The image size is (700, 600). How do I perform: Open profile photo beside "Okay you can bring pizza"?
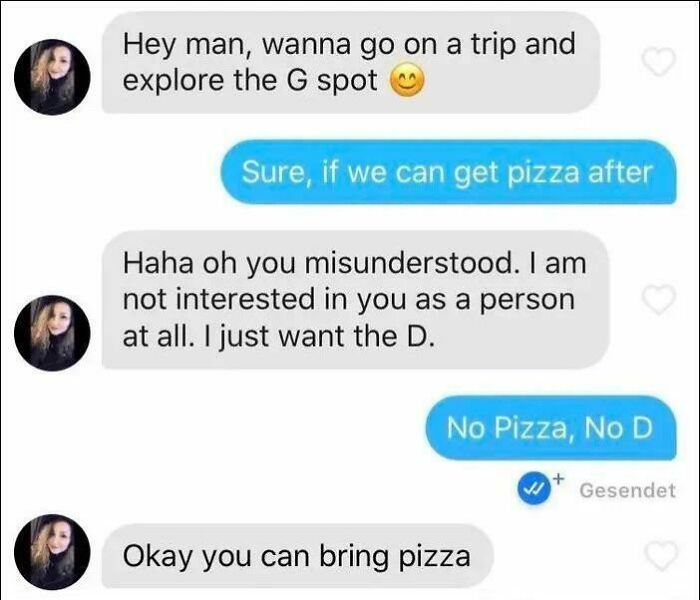click(52, 552)
